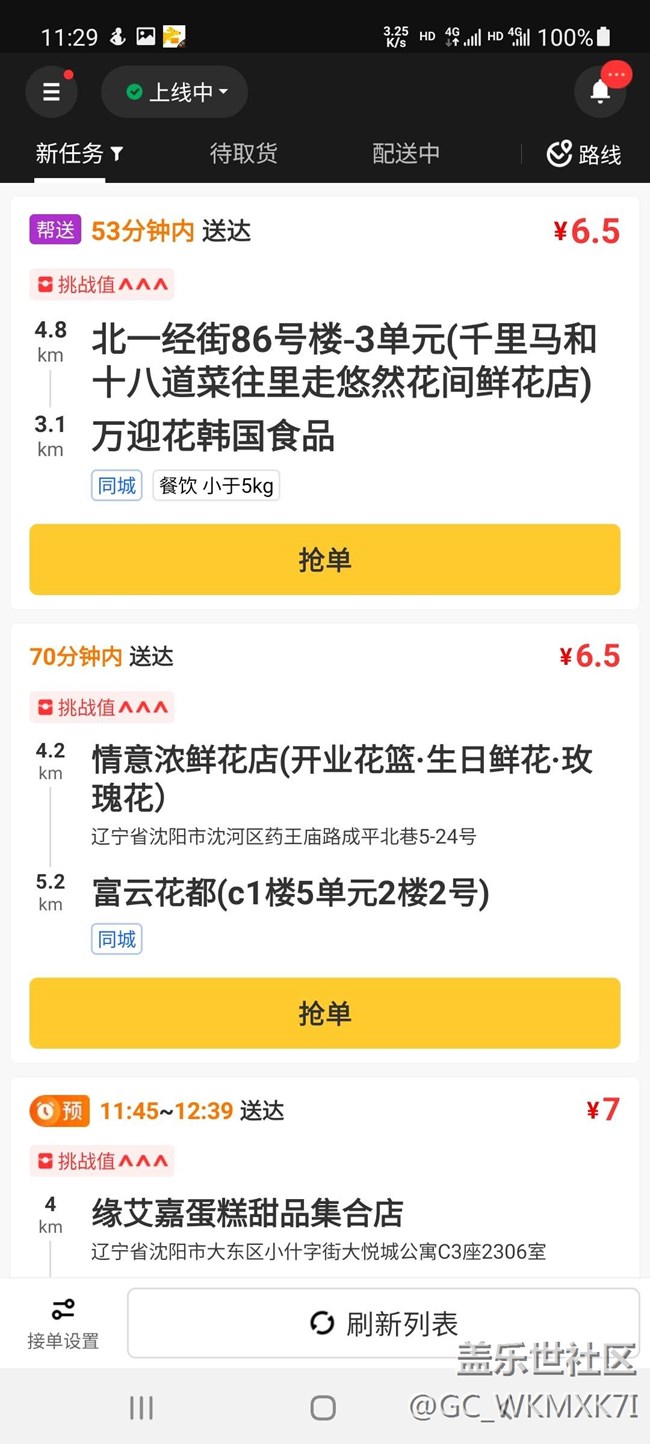
Task: Expand the 上线中 online status dropdown
Action: [175, 92]
